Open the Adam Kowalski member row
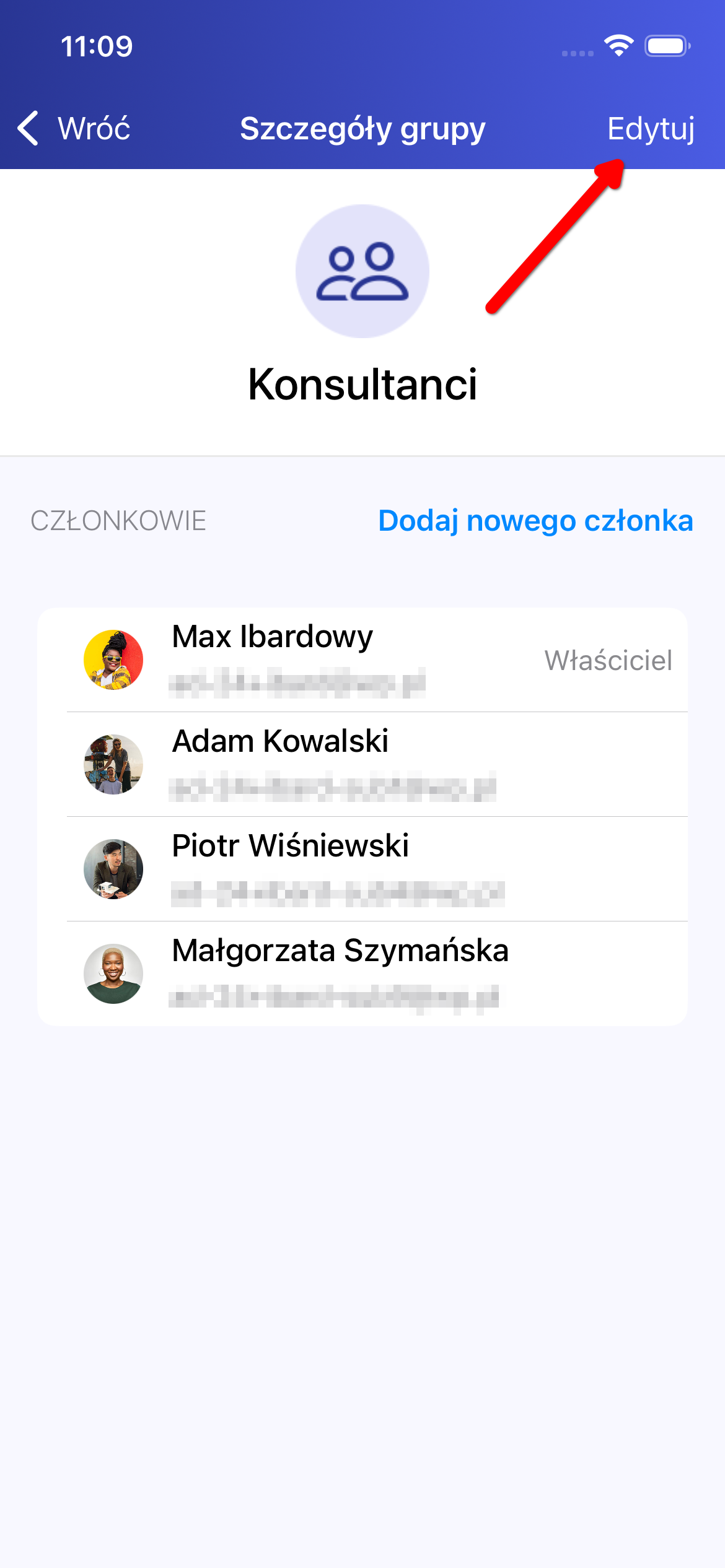This screenshot has height=1568, width=725. [x=362, y=764]
